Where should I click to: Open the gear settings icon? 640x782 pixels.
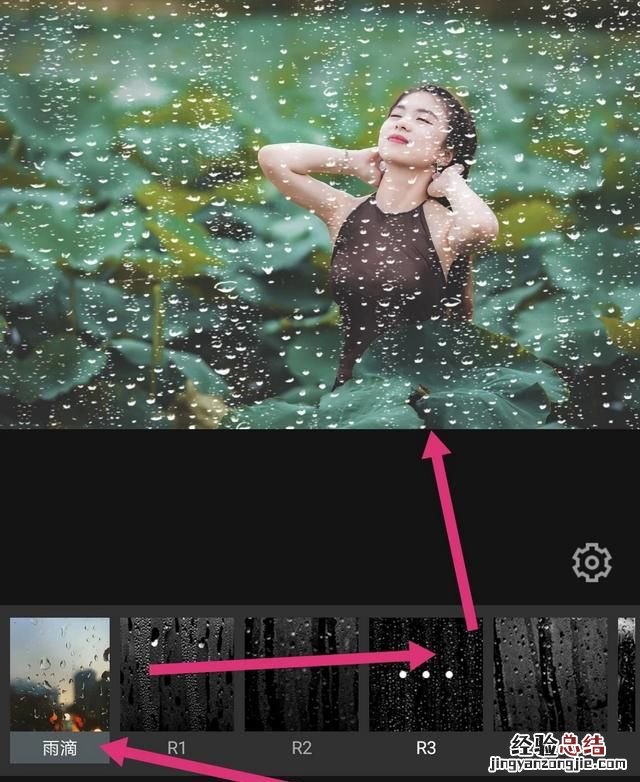[591, 564]
